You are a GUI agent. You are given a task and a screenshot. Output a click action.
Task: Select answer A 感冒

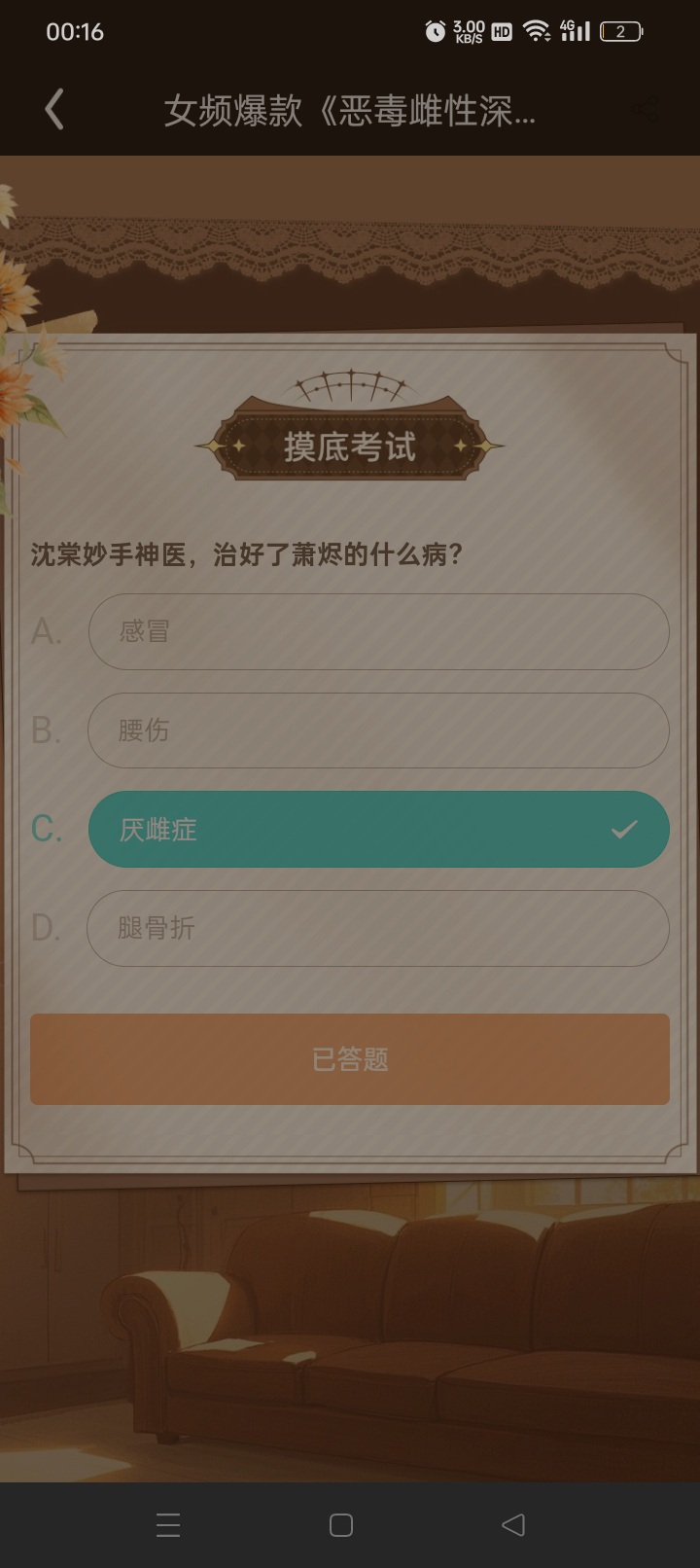[378, 631]
